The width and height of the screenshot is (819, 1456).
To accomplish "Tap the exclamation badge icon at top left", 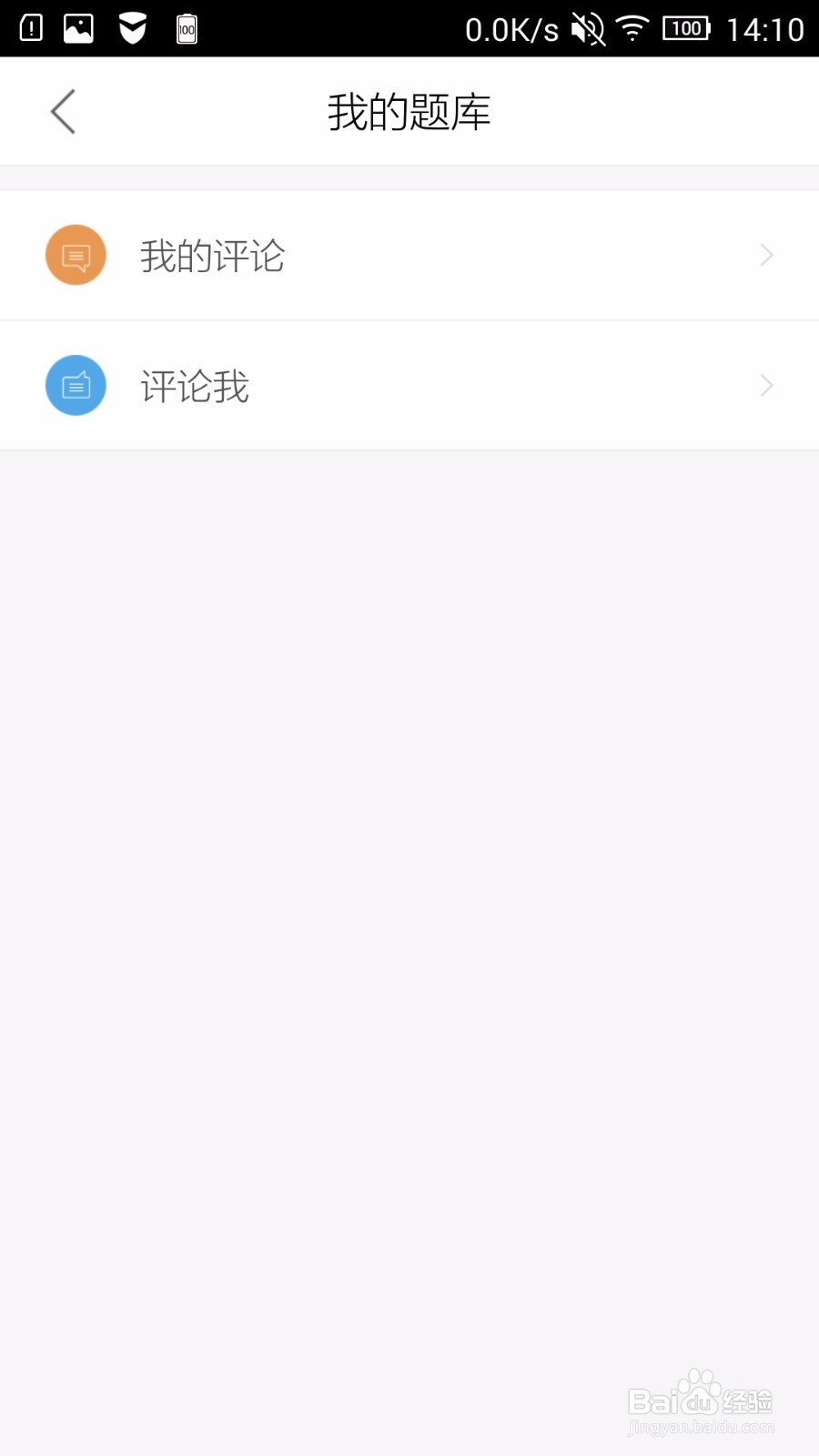I will pos(29,28).
